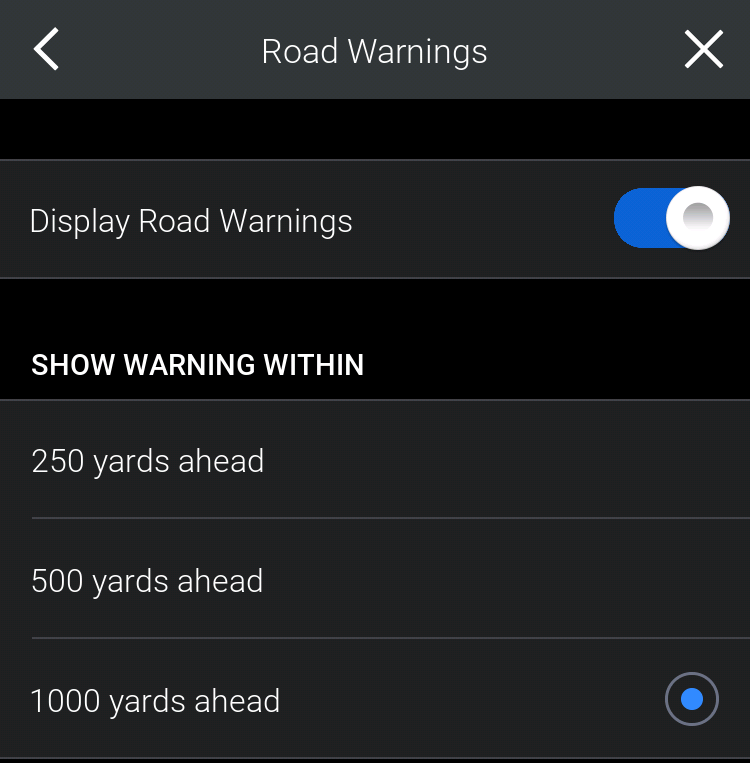Choose 500 yards ahead option

[x=375, y=581]
